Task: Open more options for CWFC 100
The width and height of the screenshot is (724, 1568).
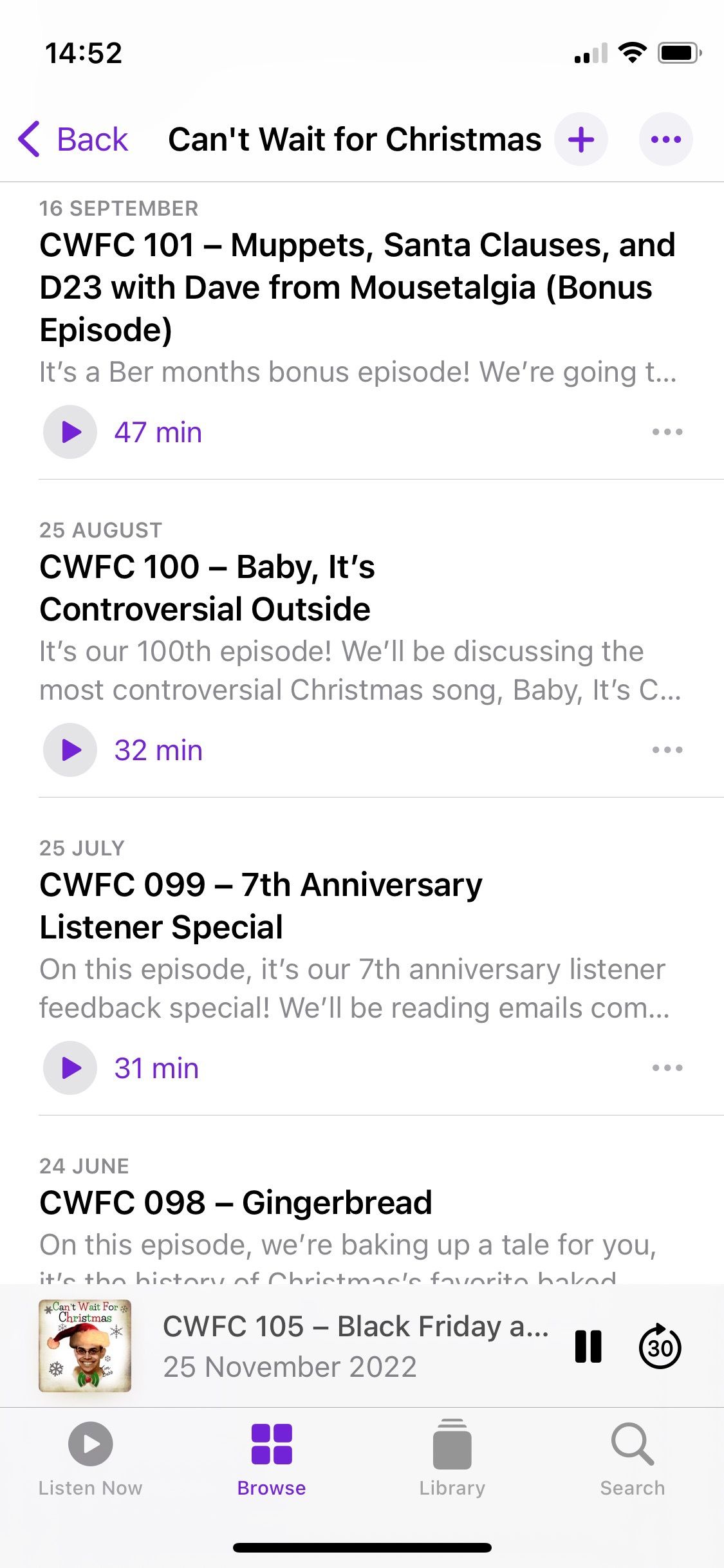Action: tap(667, 750)
